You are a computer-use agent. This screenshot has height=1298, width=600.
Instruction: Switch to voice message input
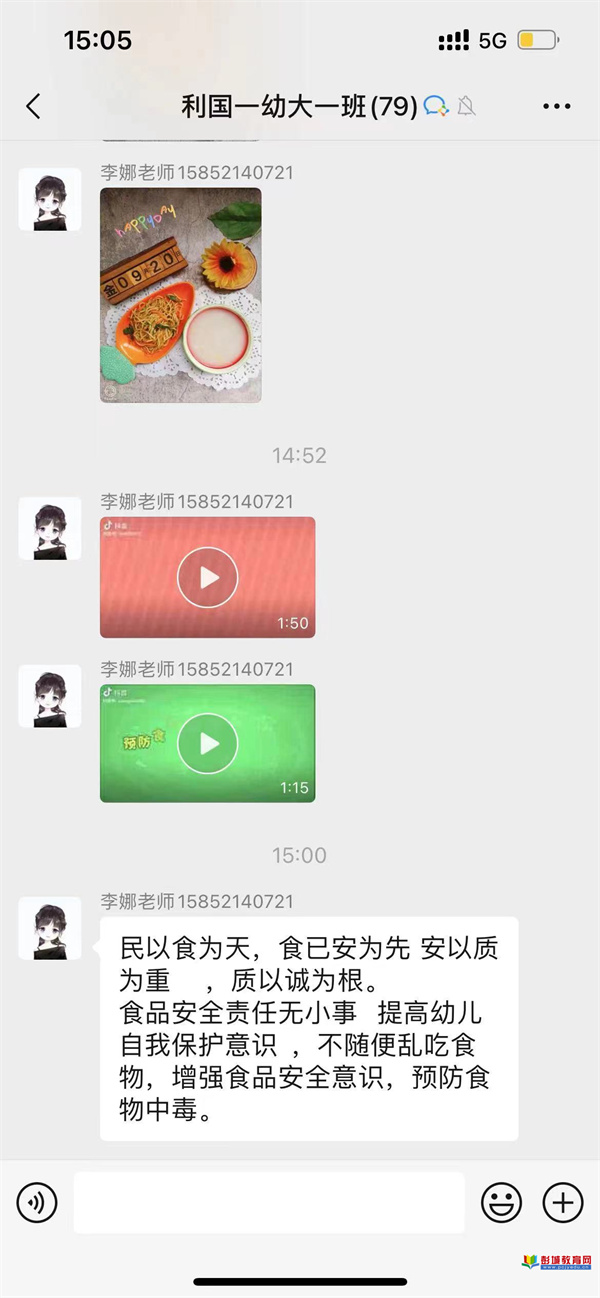coord(37,1202)
